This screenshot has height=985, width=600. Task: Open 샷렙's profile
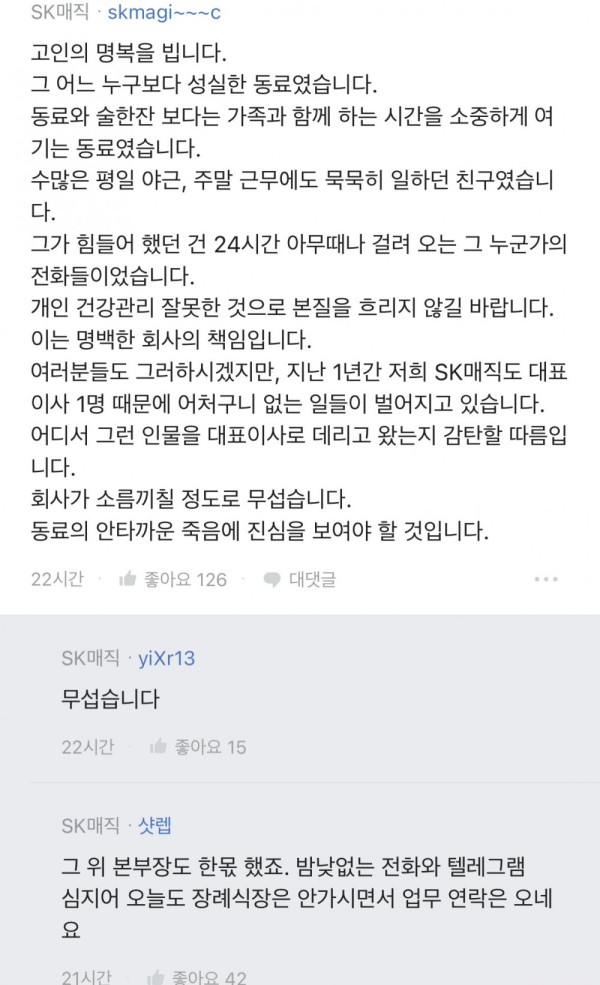155,825
